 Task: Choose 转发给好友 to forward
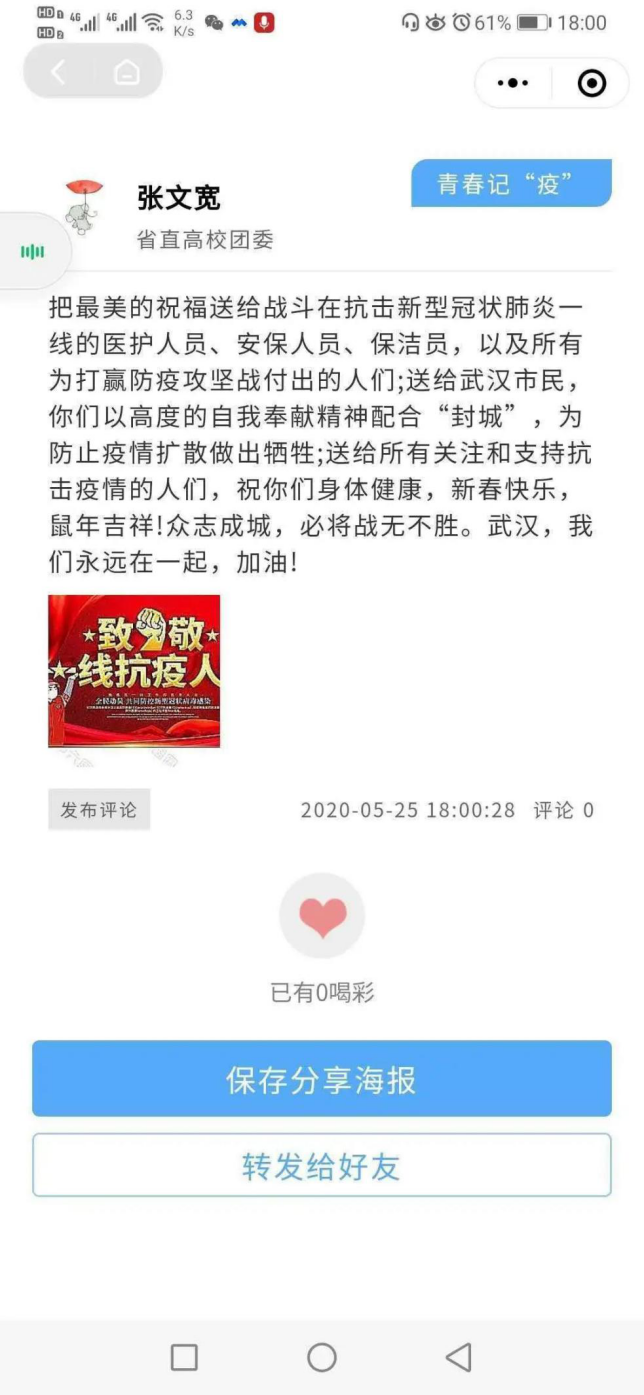(322, 1165)
